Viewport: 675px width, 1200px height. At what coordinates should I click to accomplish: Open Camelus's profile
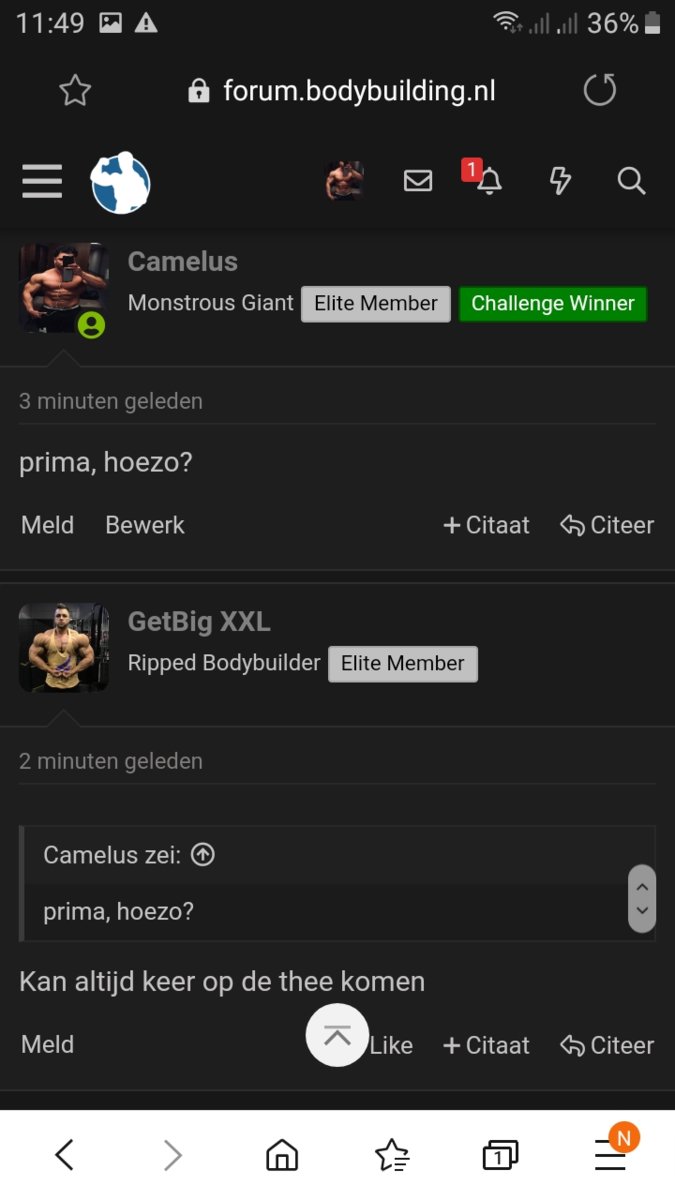(182, 262)
